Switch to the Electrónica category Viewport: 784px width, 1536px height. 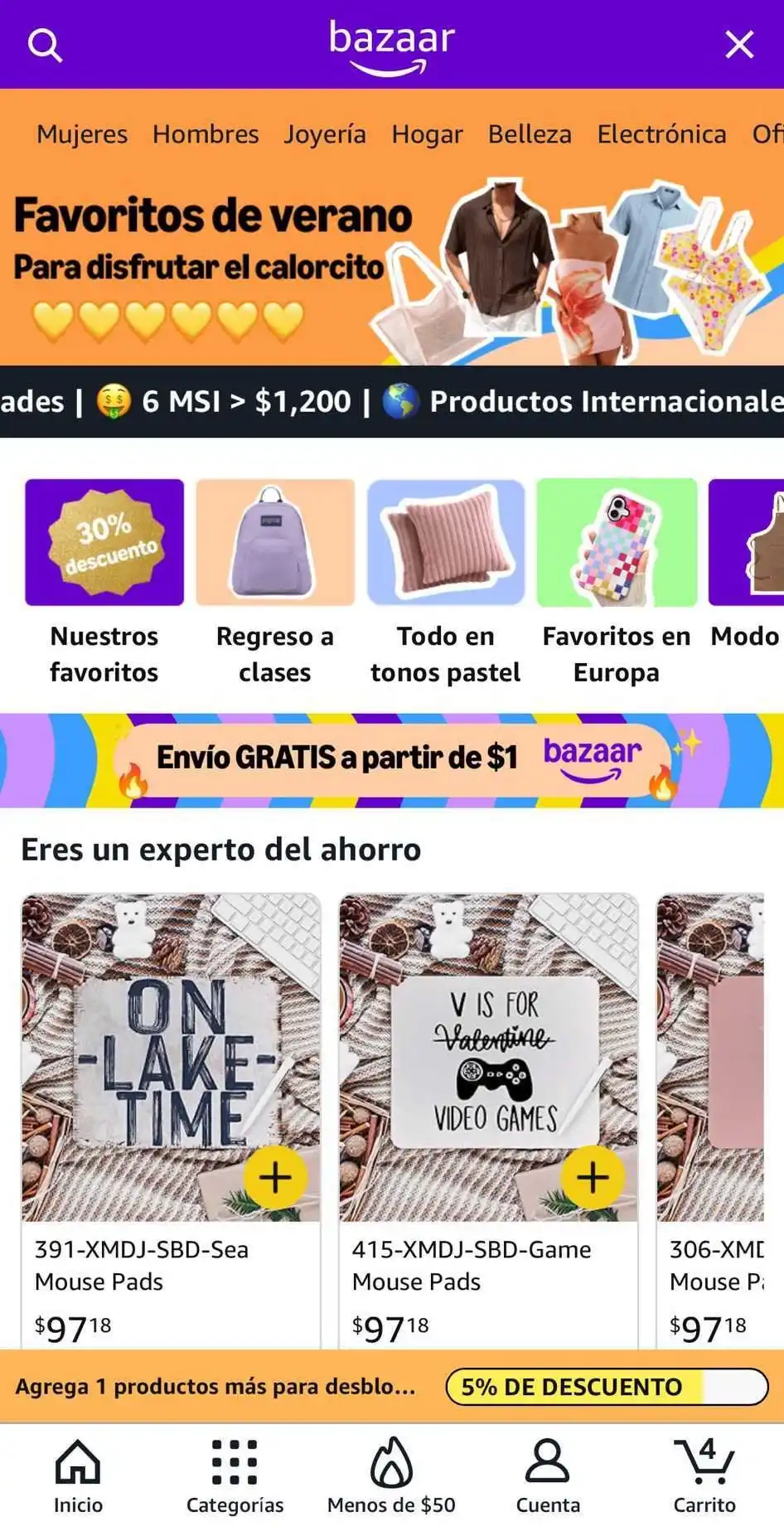coord(661,134)
